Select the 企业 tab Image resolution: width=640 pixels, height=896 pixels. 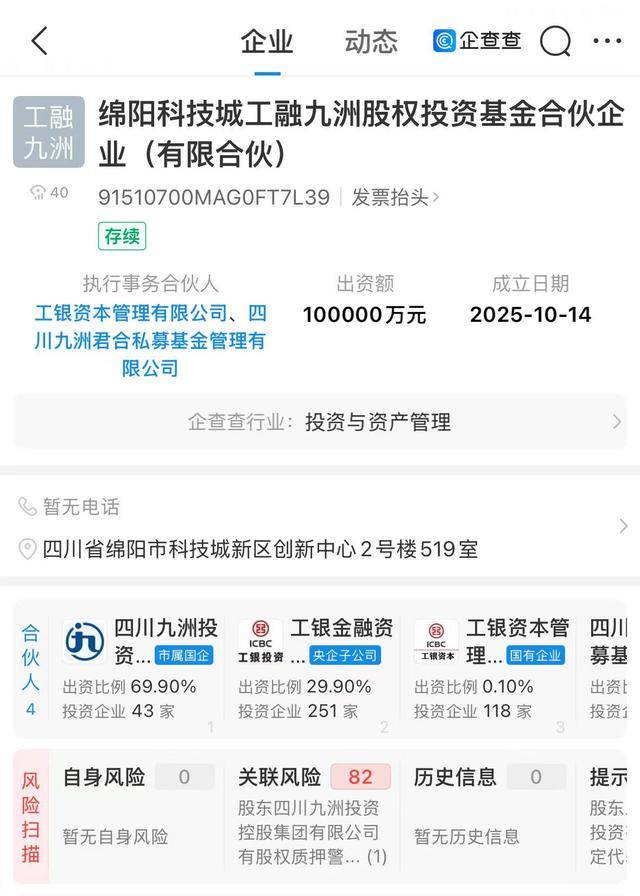pyautogui.click(x=267, y=42)
